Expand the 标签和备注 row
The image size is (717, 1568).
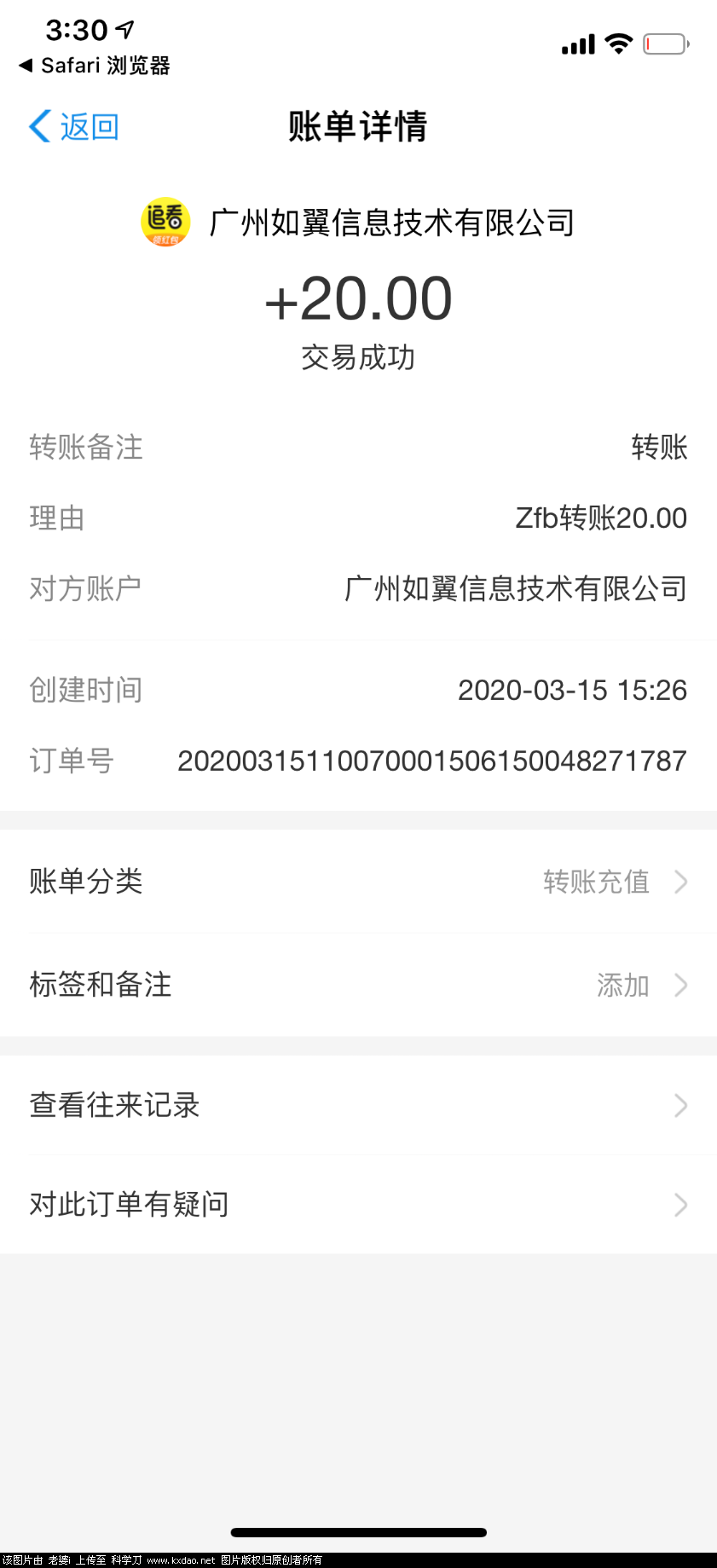tap(358, 985)
